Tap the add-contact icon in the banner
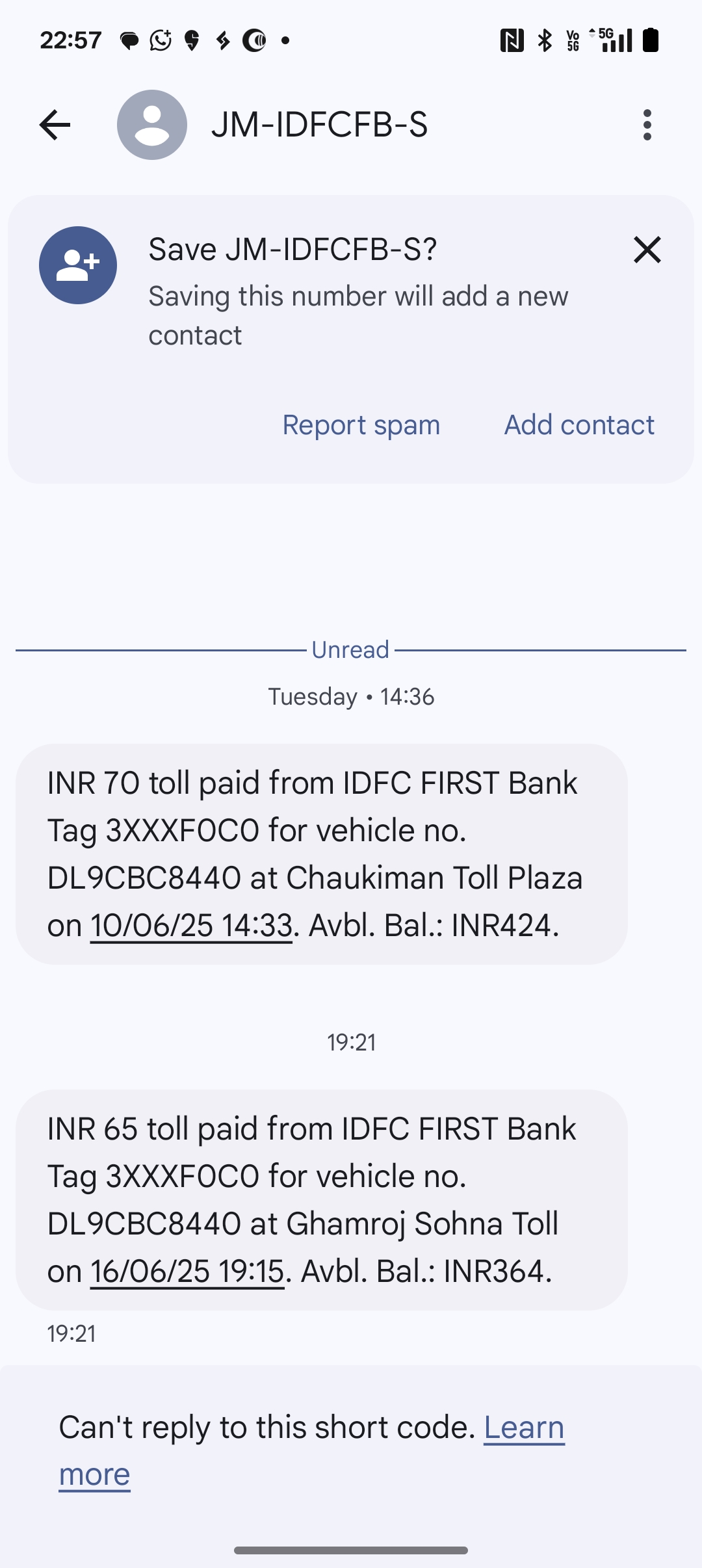The width and height of the screenshot is (702, 1568). 78,265
